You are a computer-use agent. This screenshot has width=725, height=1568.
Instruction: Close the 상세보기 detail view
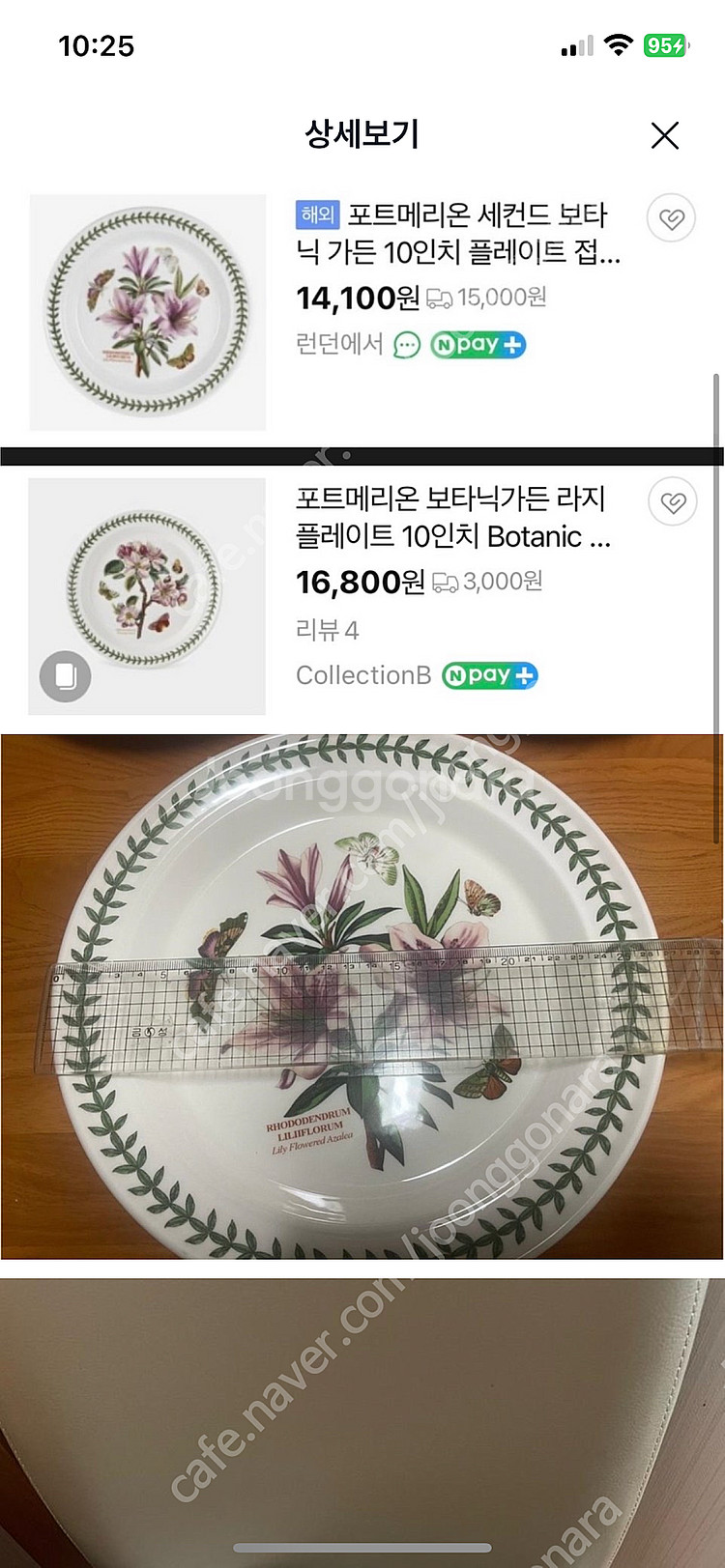[x=665, y=135]
